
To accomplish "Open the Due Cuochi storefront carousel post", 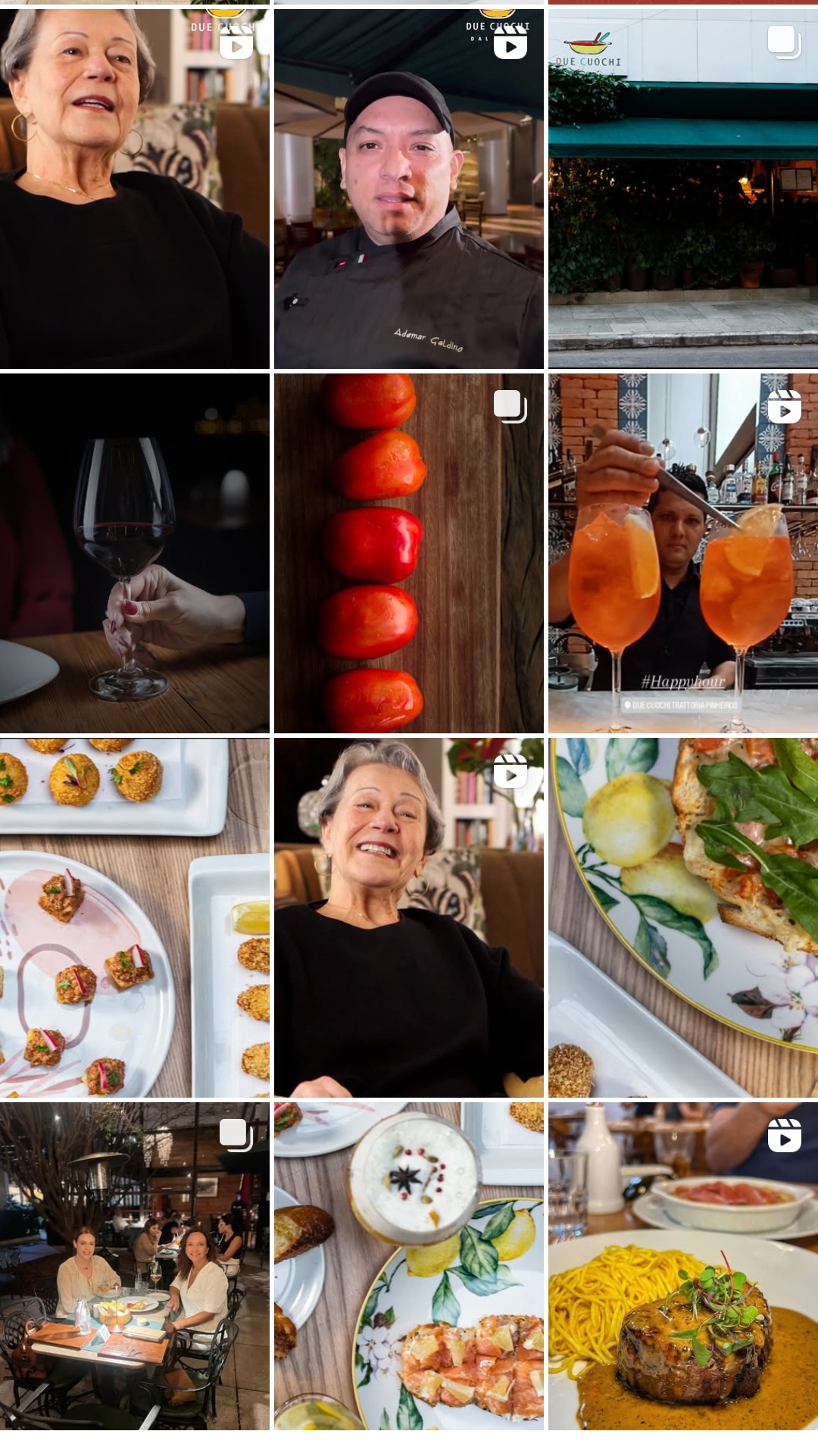I will click(682, 189).
